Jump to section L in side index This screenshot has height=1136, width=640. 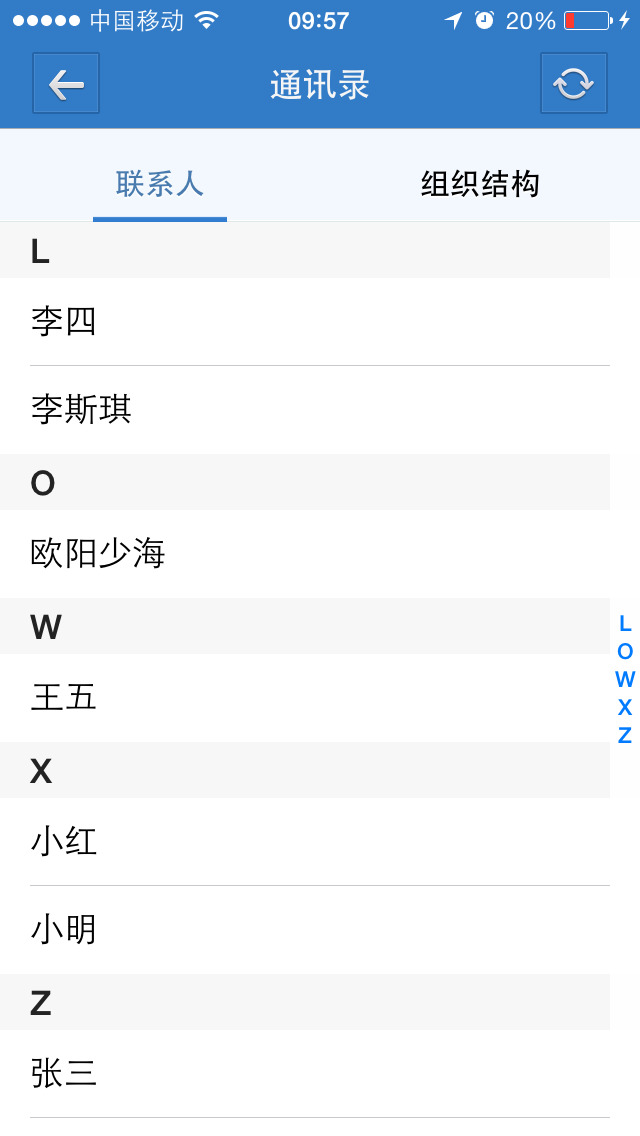[x=625, y=623]
